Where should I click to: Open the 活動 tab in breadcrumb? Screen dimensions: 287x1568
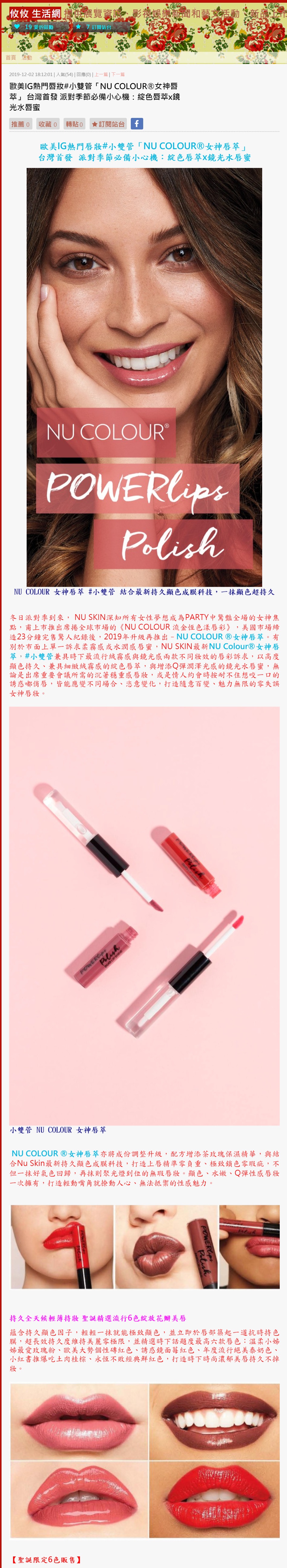pos(27,58)
